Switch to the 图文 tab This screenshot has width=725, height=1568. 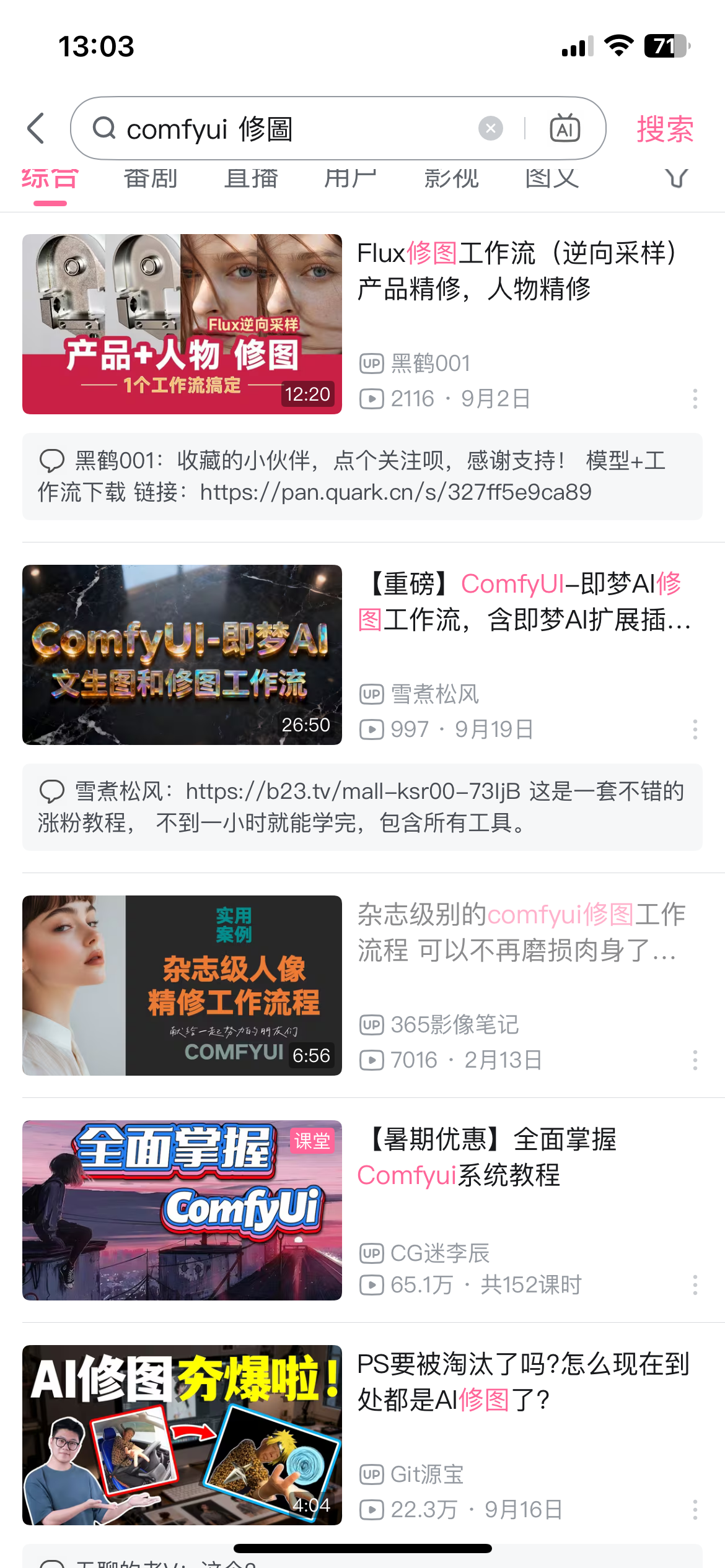(x=551, y=180)
